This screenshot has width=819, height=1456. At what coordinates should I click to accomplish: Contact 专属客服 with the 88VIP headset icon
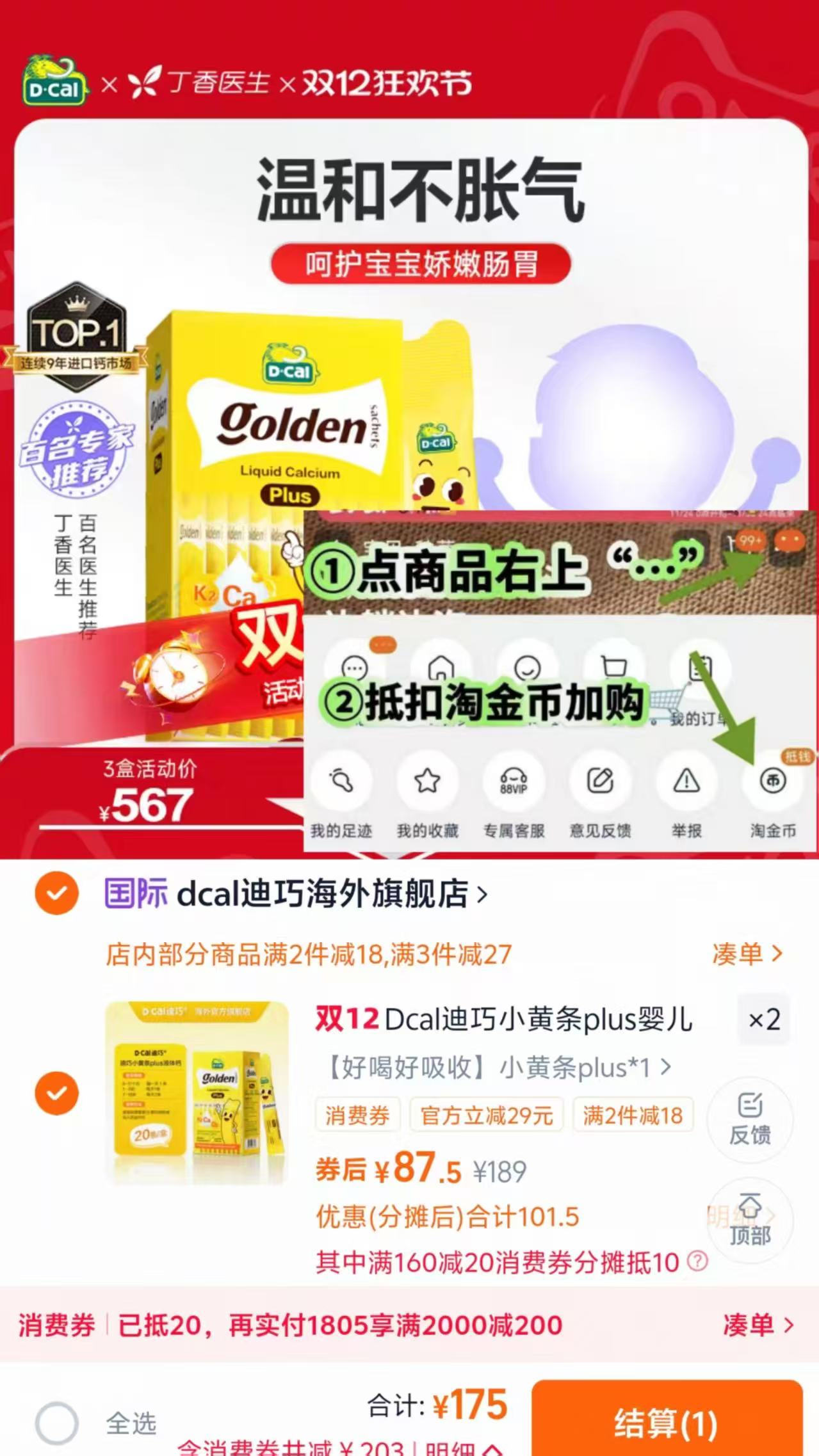pos(514,782)
